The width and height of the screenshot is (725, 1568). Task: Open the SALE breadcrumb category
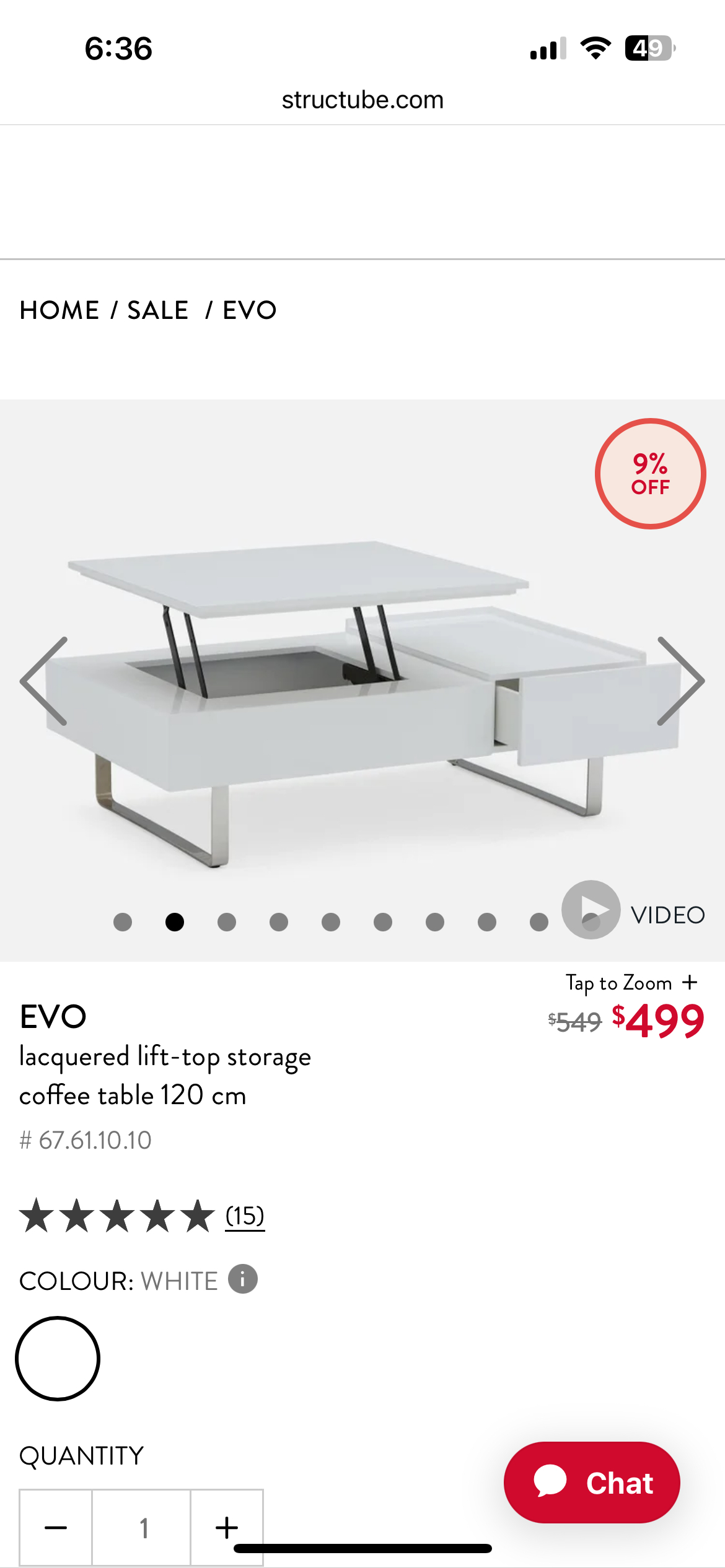point(156,310)
